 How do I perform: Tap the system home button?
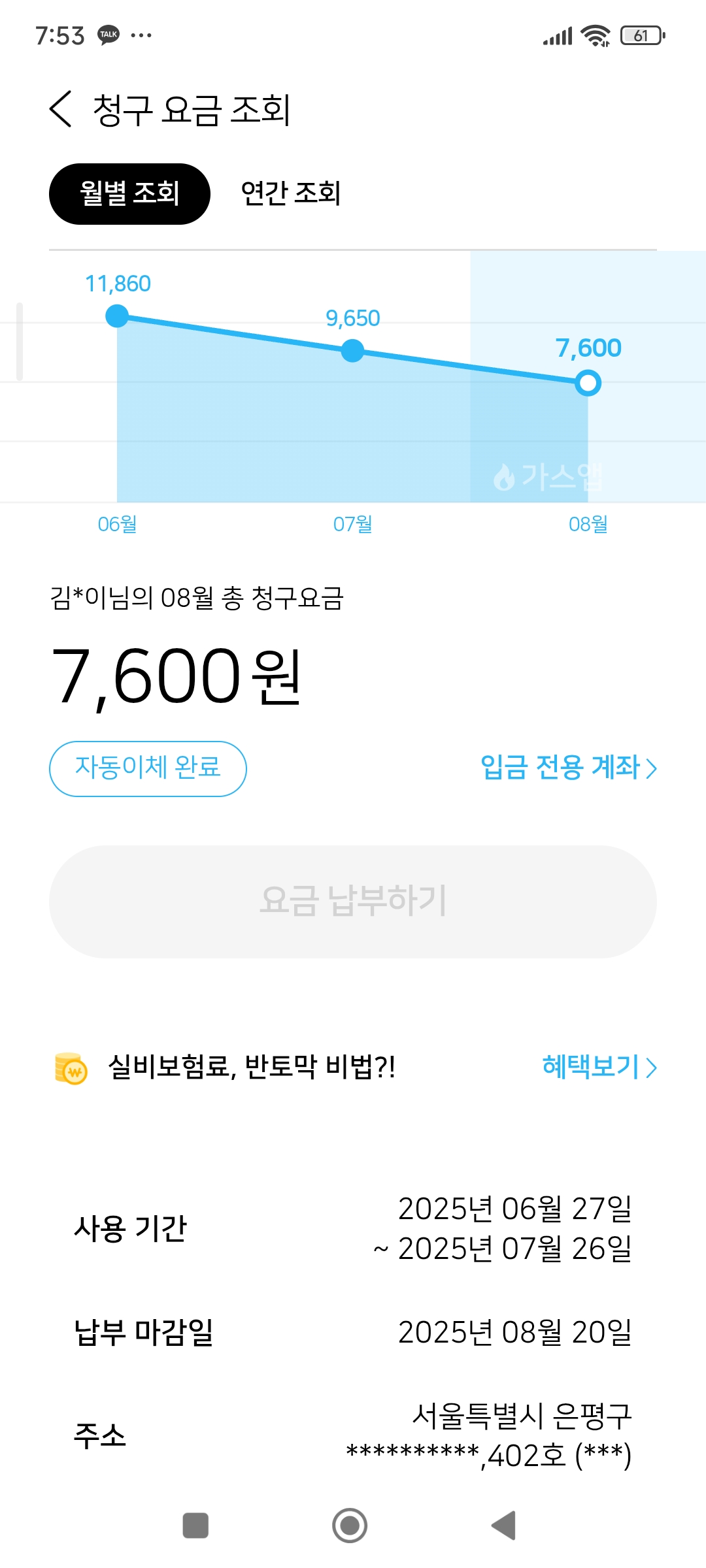[350, 1526]
